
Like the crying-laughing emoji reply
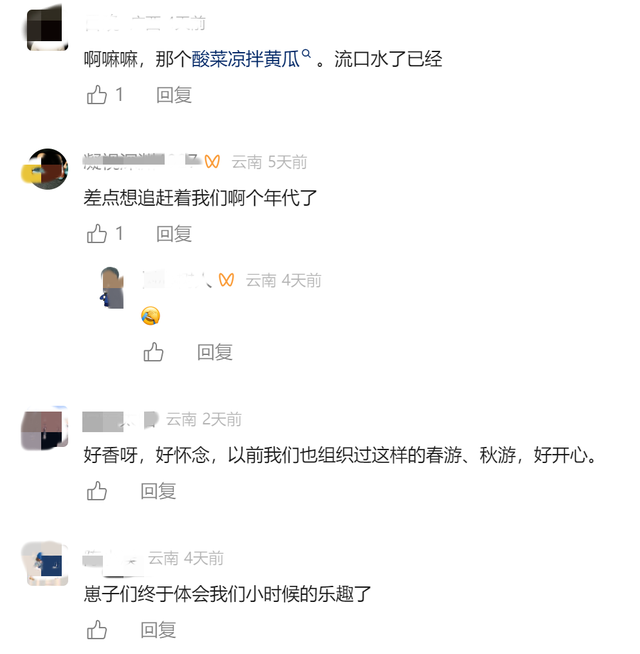[x=153, y=352]
